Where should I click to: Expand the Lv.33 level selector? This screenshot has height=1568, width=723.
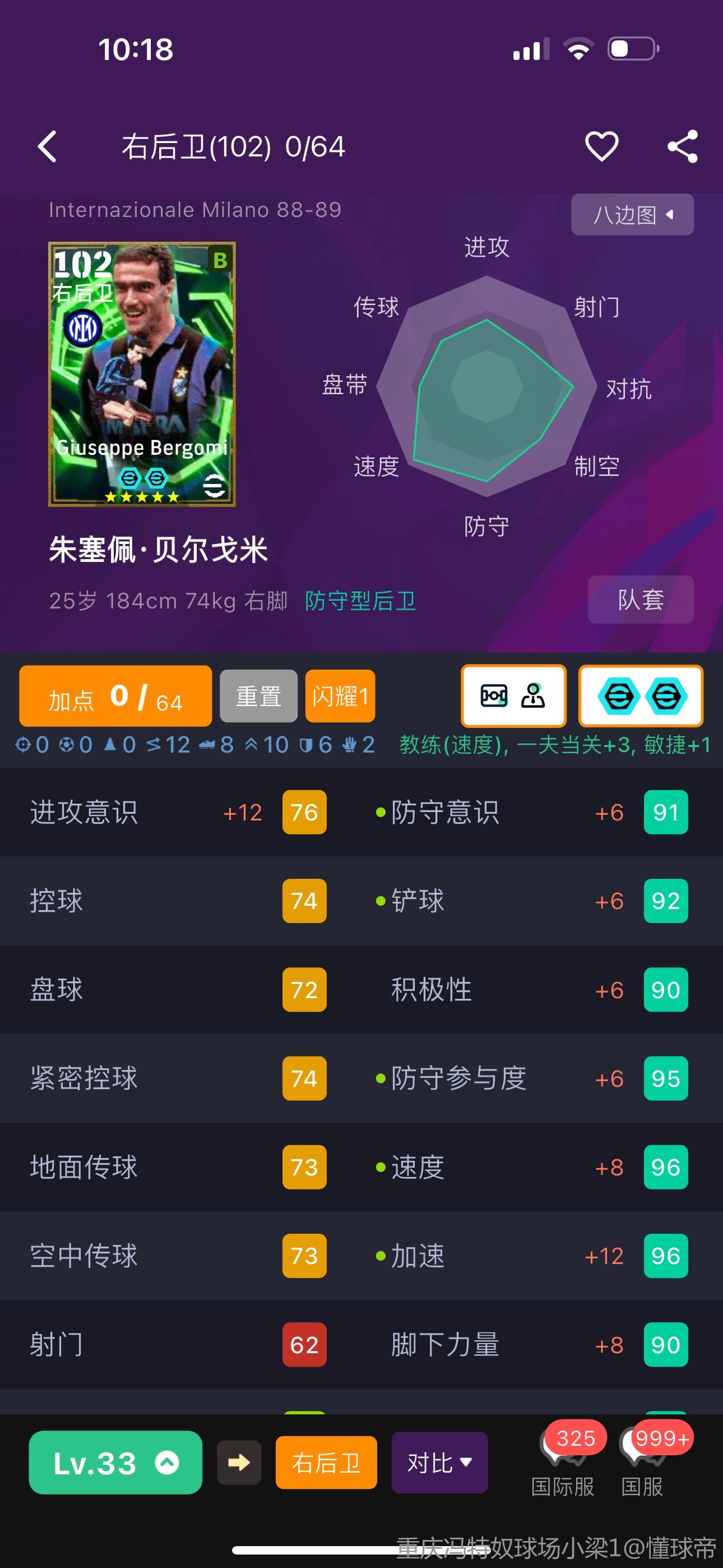click(x=115, y=1463)
